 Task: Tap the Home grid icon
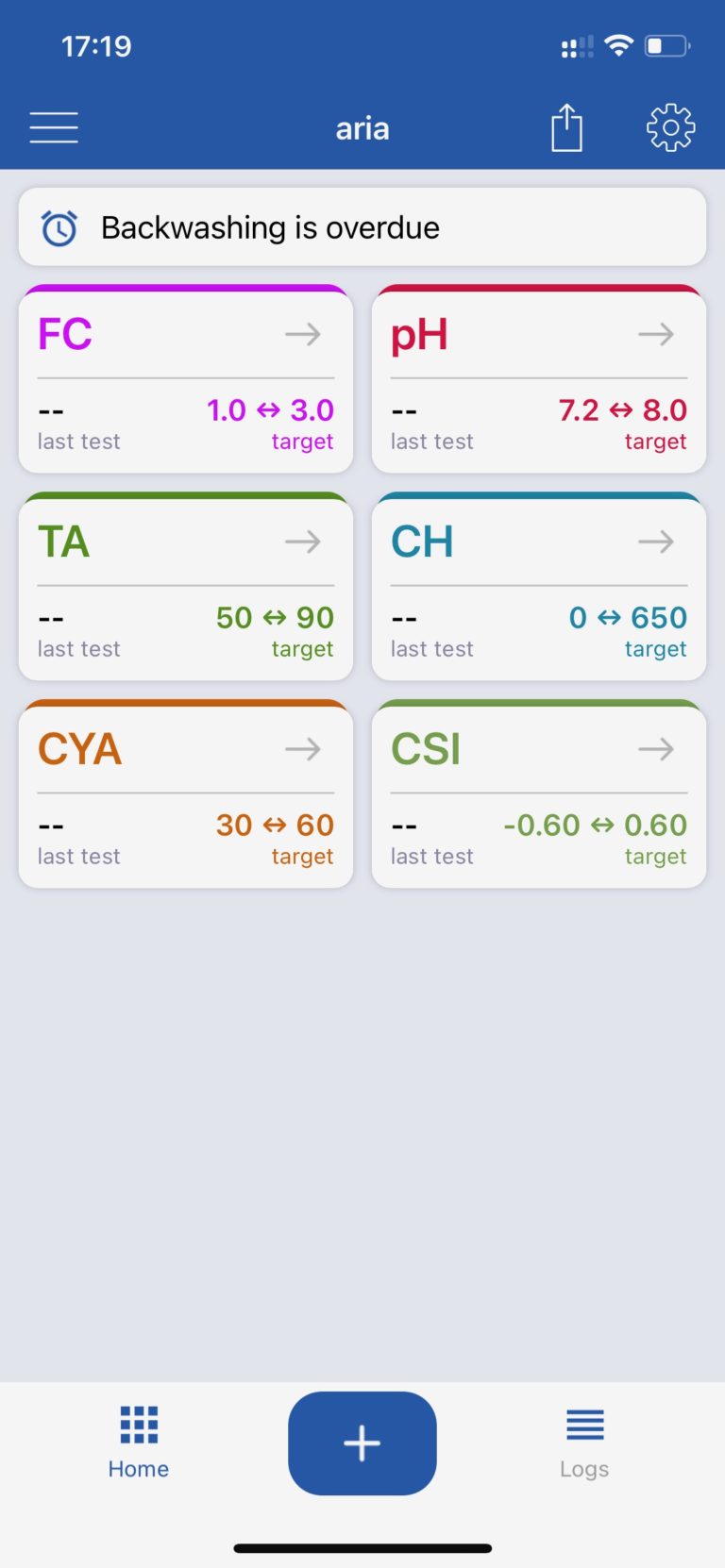[138, 1425]
